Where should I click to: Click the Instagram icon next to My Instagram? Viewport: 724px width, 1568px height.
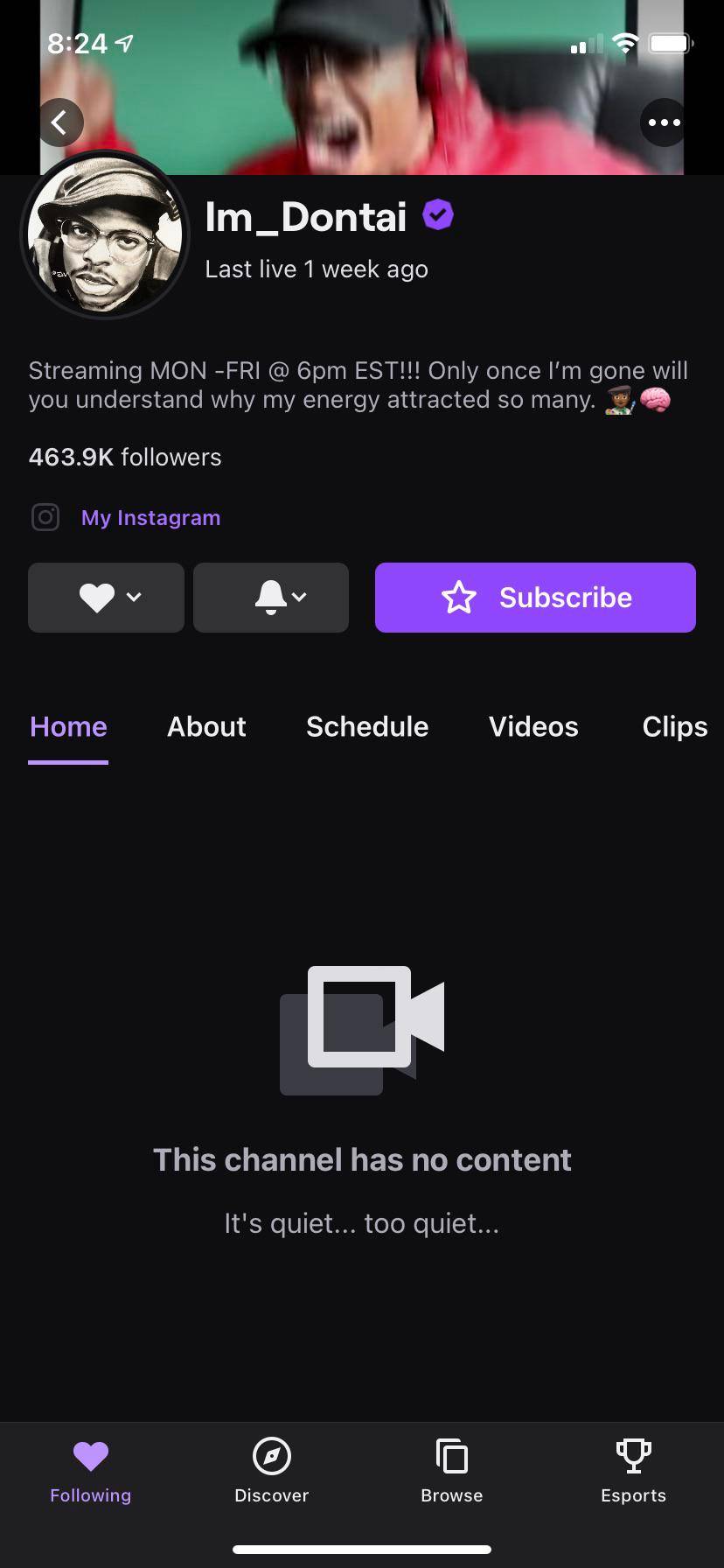pos(45,517)
